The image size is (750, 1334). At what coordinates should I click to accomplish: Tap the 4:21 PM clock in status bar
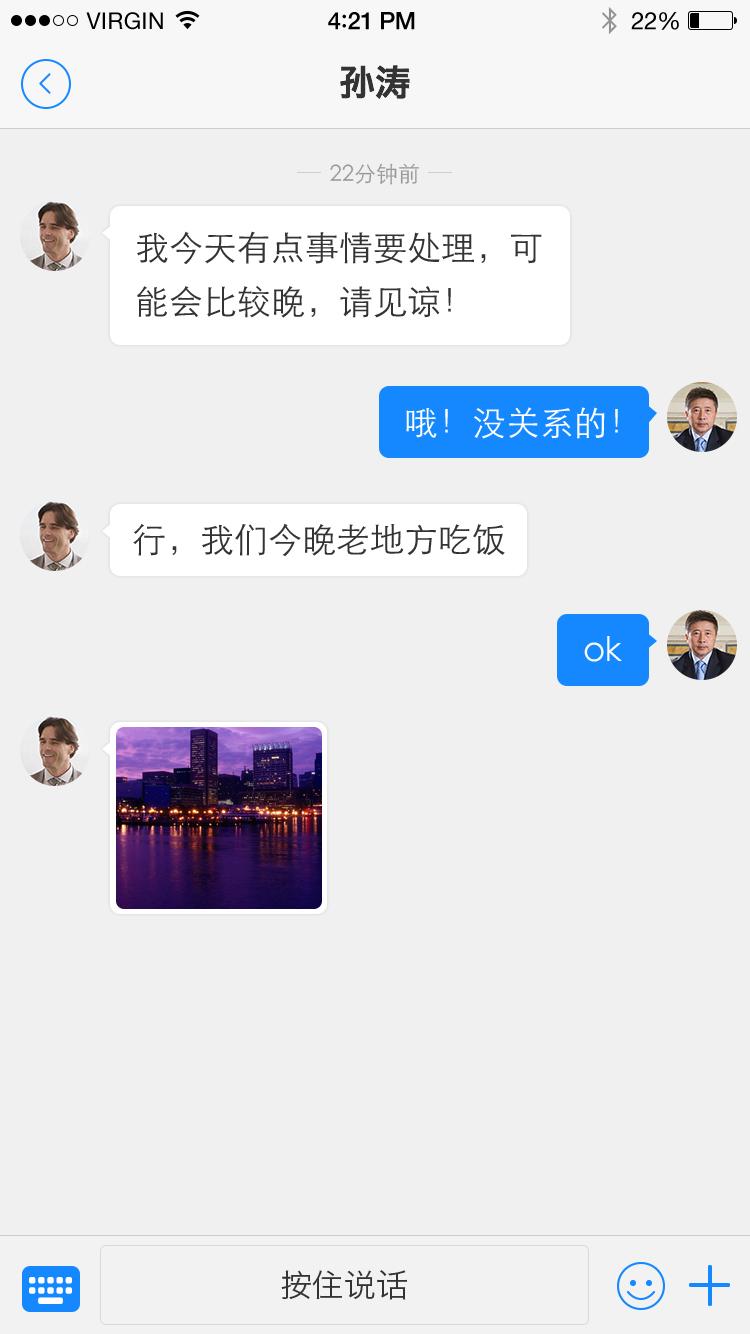click(371, 20)
